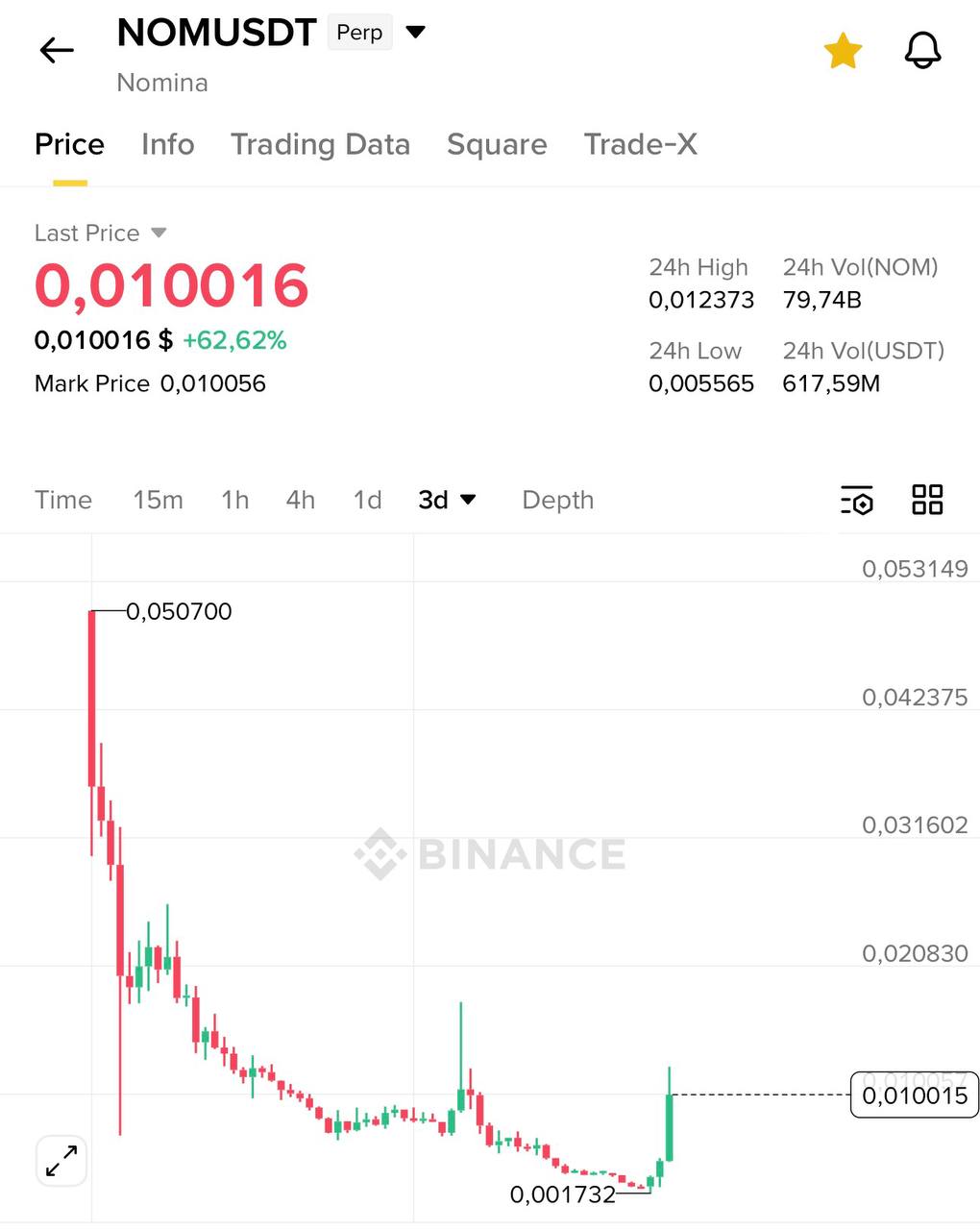This screenshot has height=1230, width=980.
Task: Open chart indicator settings icon
Action: tap(856, 500)
